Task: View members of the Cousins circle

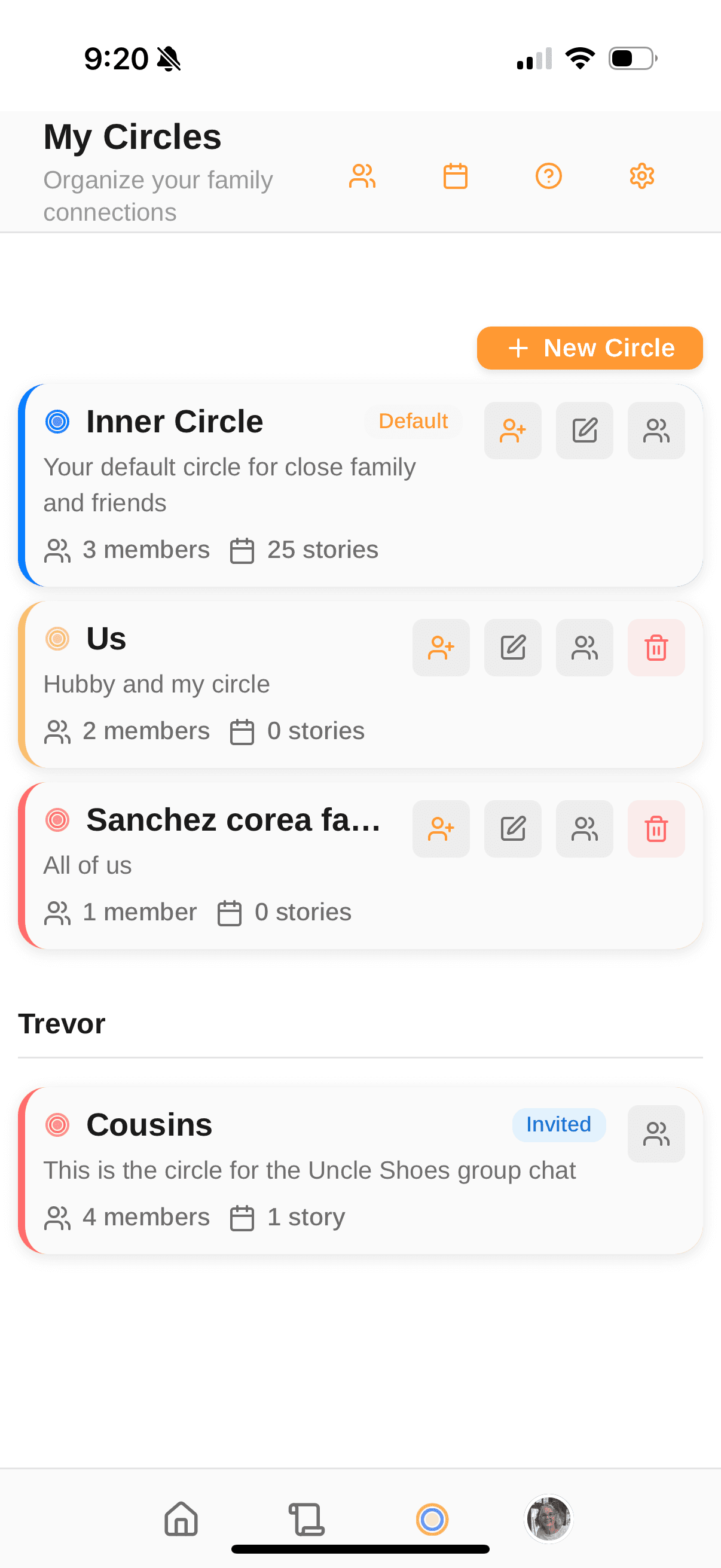Action: coord(656,1133)
